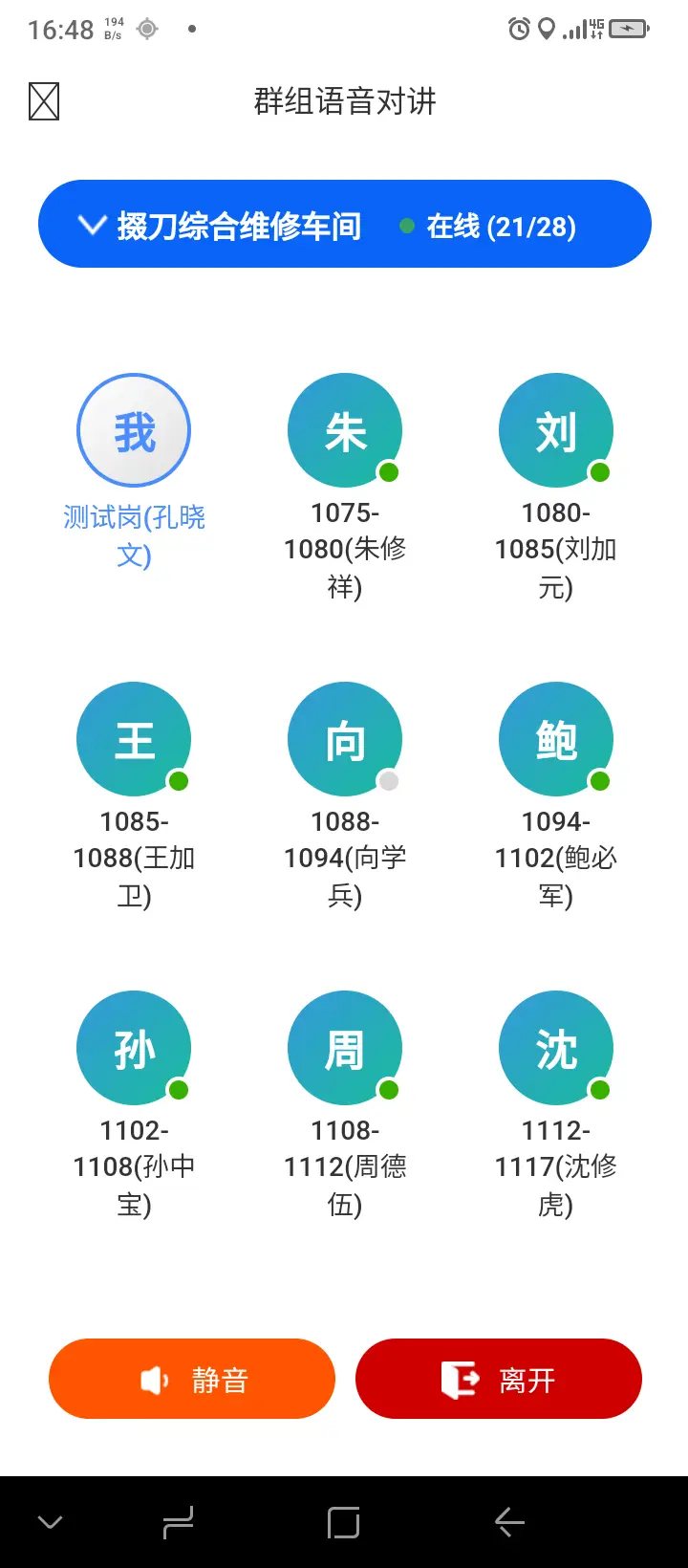Go back using the system back arrow
The width and height of the screenshot is (688, 1568).
point(509,1522)
